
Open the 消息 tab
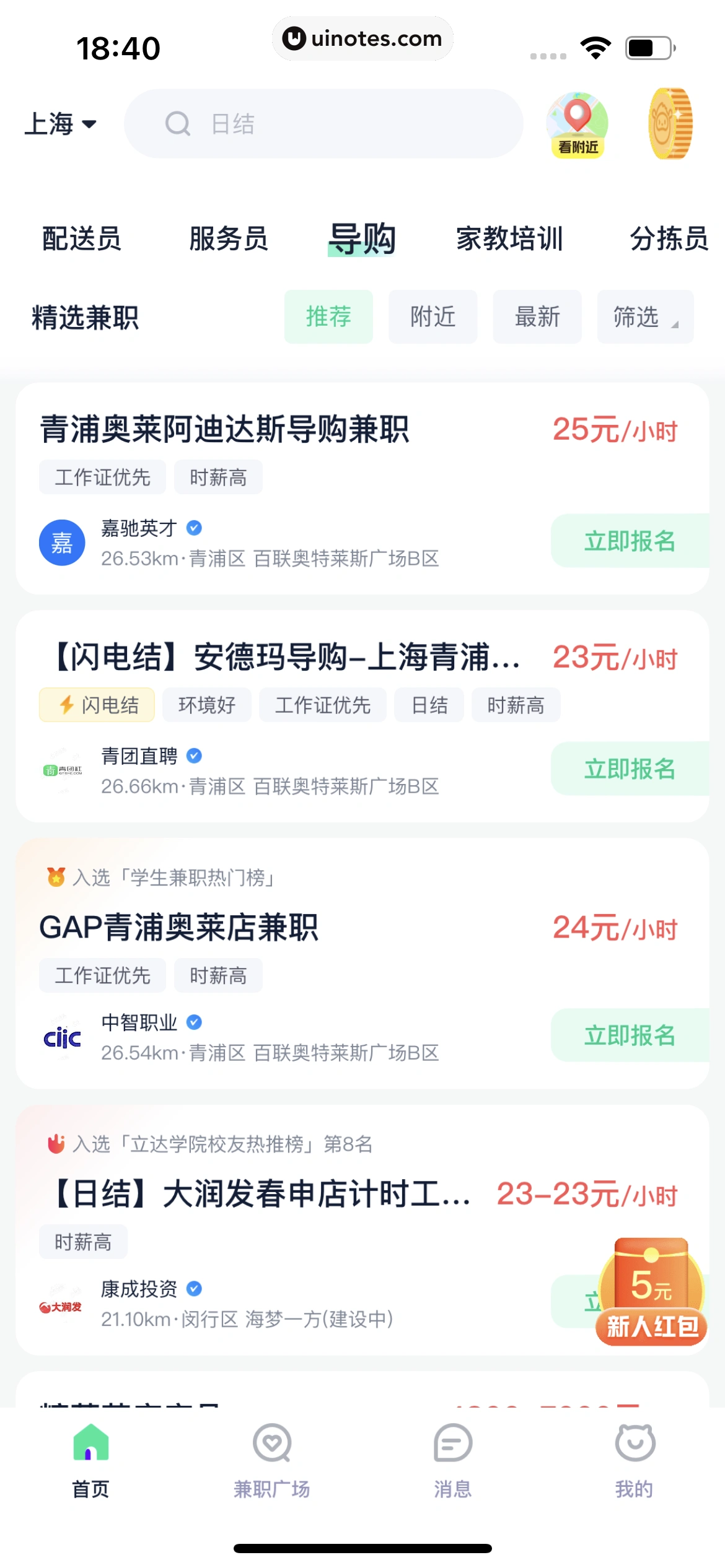click(453, 1460)
